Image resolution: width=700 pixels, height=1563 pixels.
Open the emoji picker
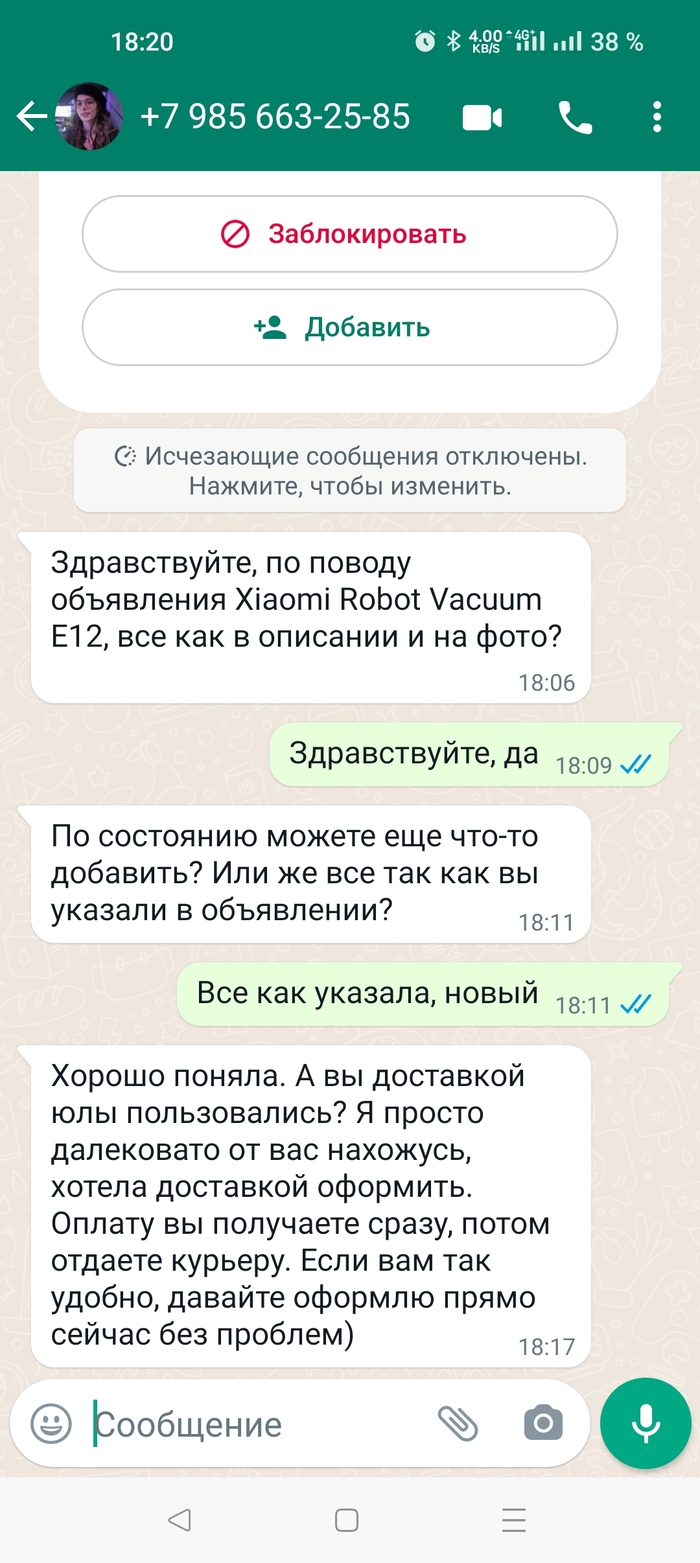click(x=51, y=1423)
